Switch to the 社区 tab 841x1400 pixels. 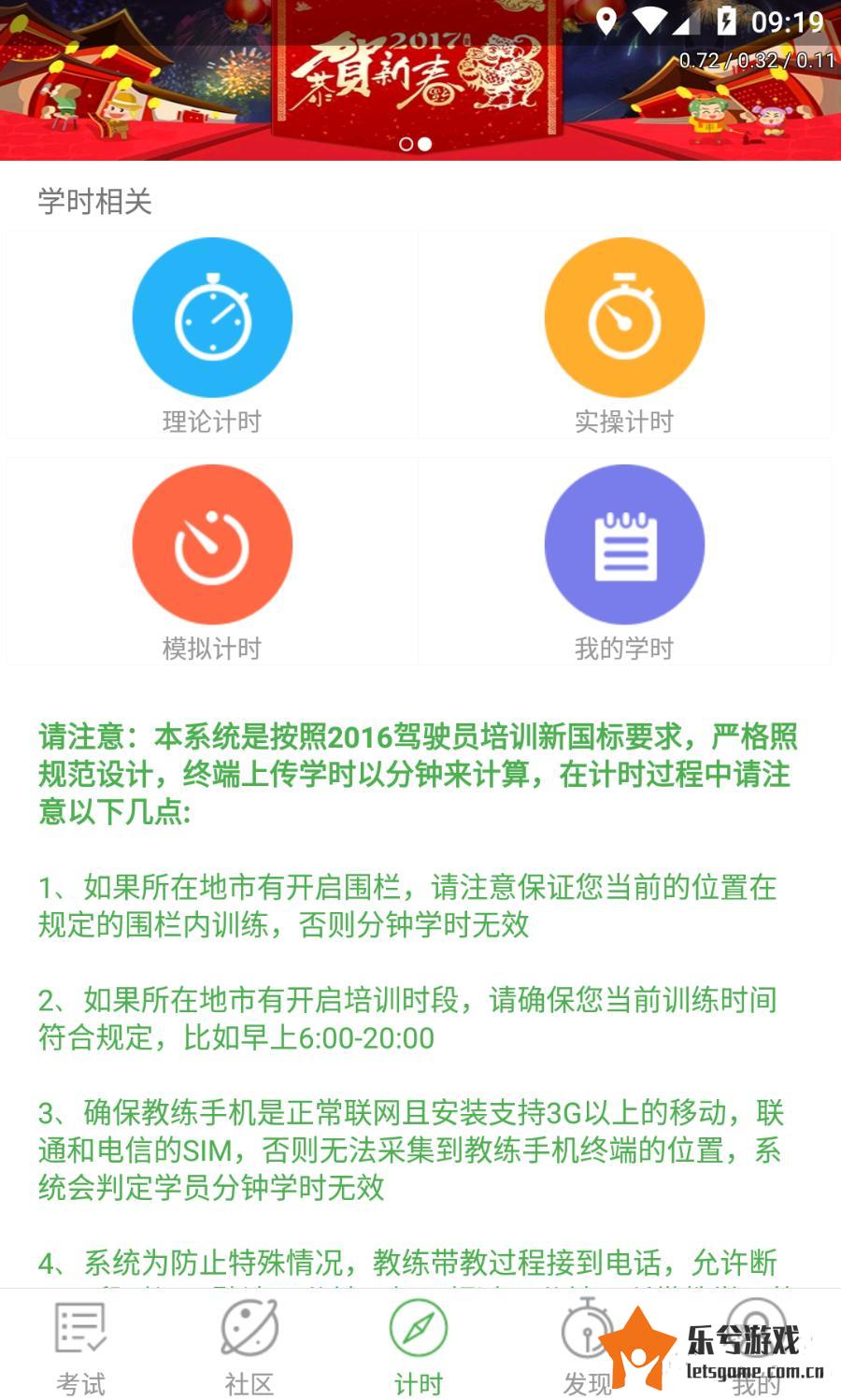coord(249,1346)
